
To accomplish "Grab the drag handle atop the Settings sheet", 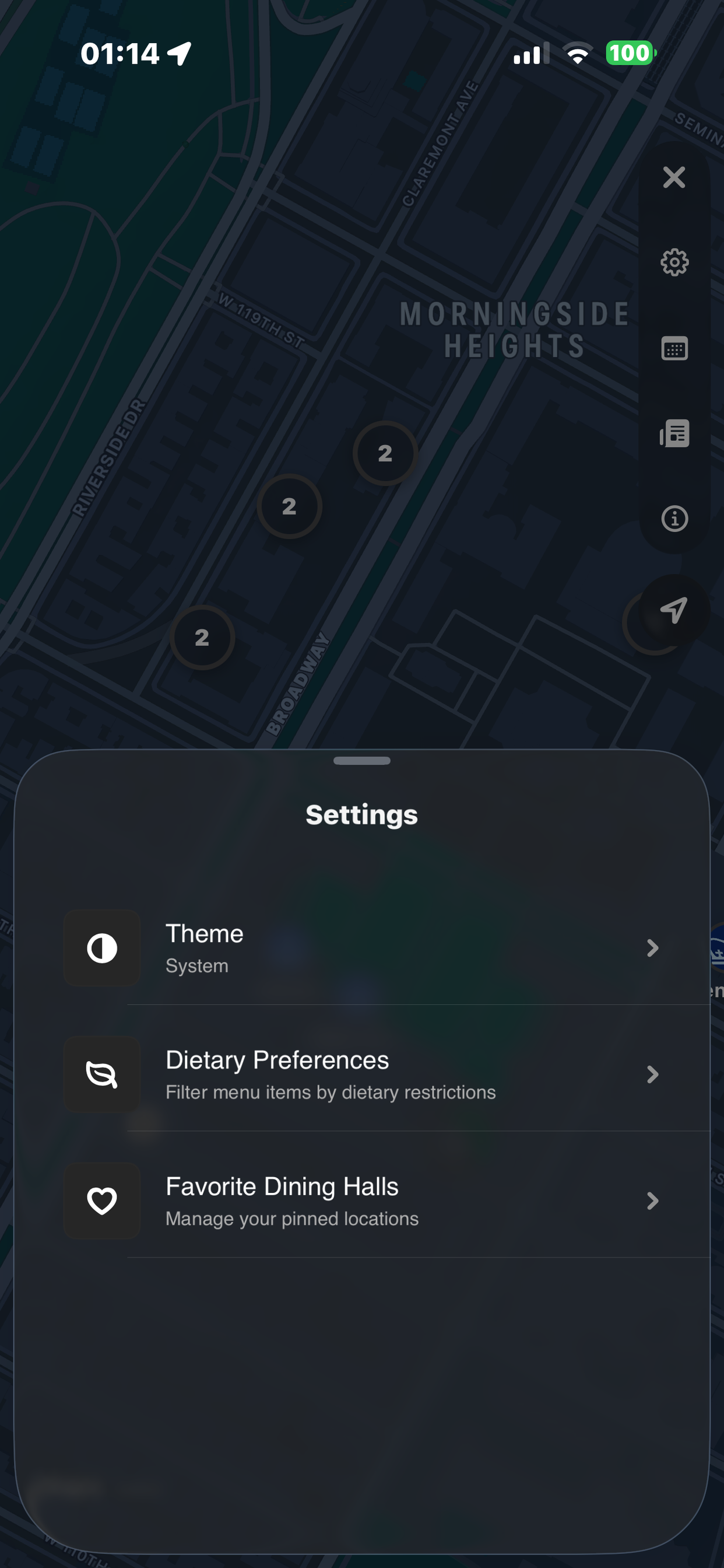I will (x=361, y=760).
